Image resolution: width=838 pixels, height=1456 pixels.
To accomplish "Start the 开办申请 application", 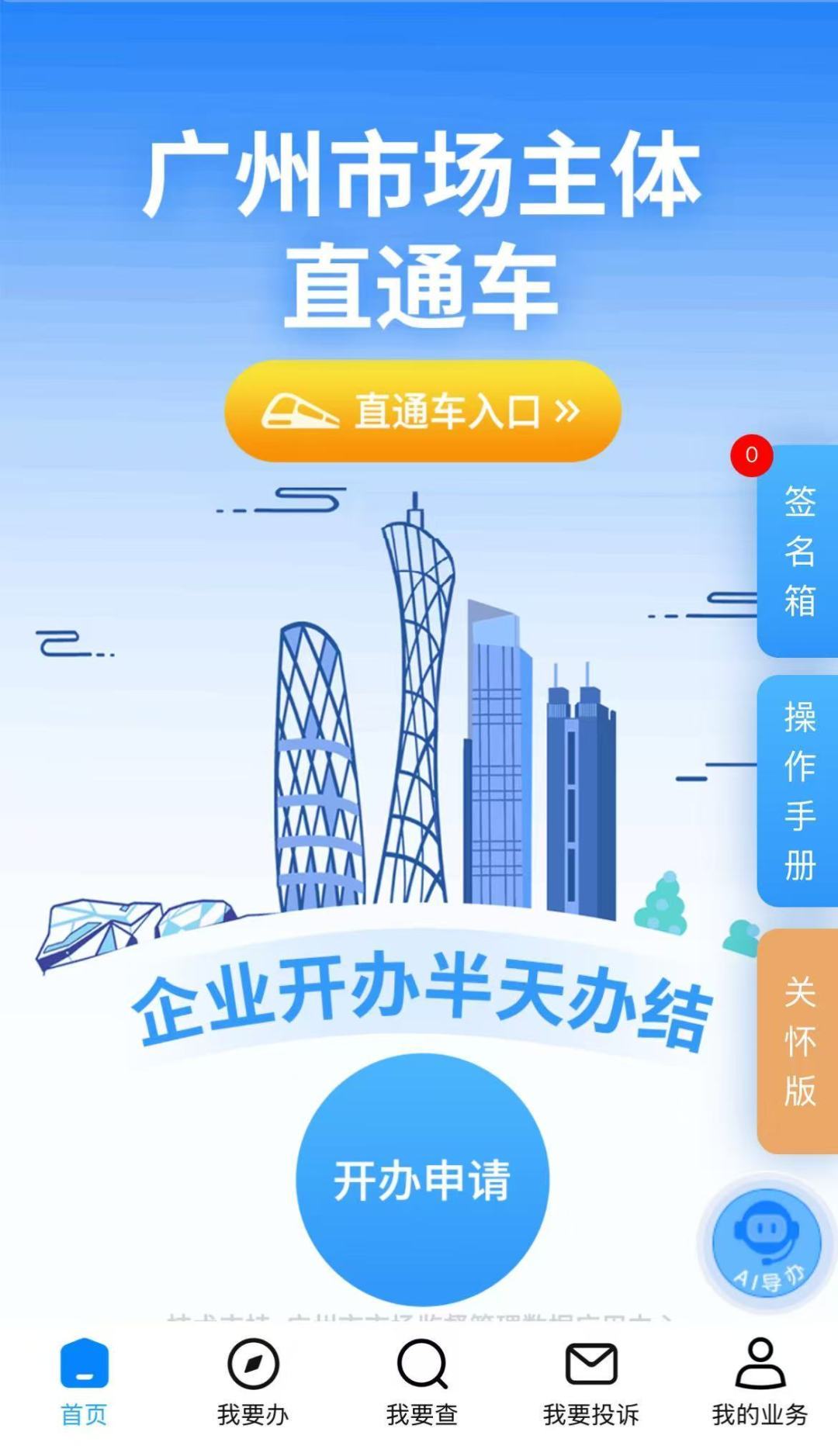I will [423, 1179].
